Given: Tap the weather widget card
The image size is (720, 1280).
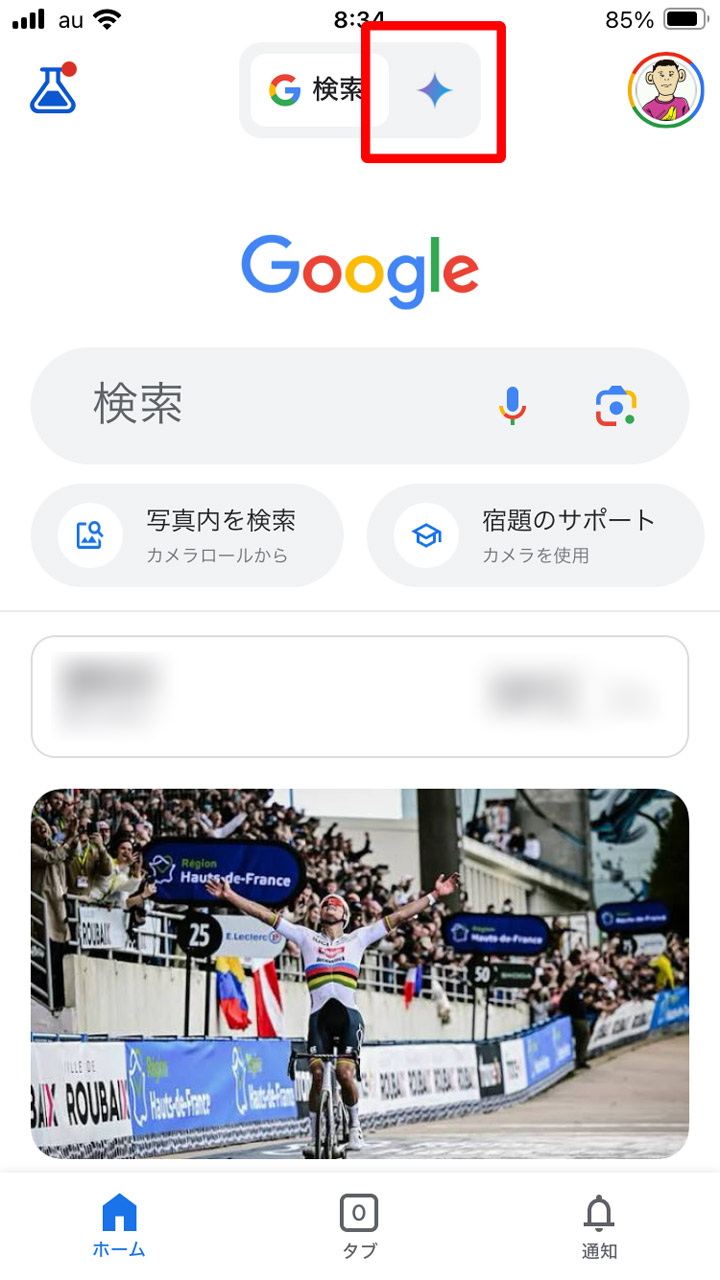Looking at the screenshot, I should pyautogui.click(x=360, y=697).
